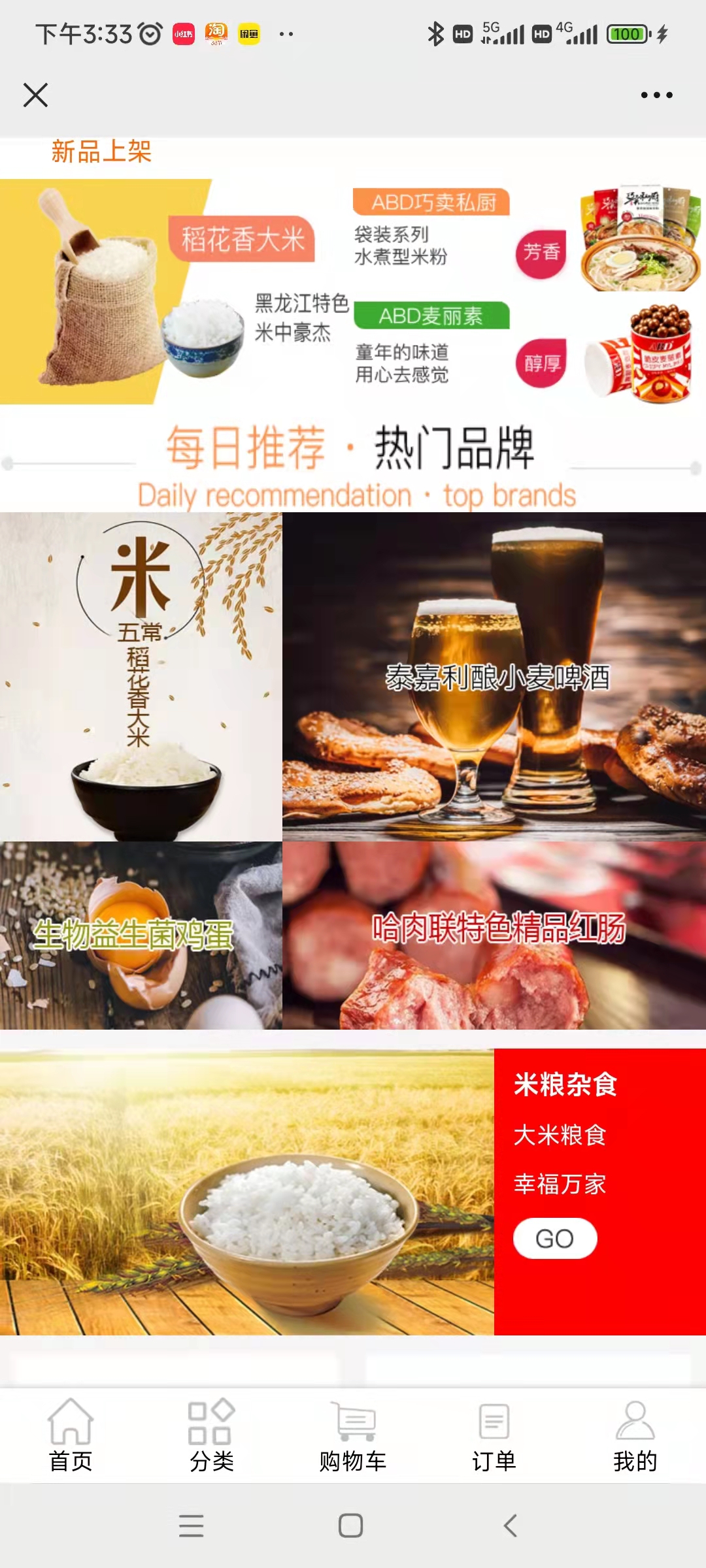Tap the system home button
This screenshot has width=706, height=1568.
click(351, 1526)
